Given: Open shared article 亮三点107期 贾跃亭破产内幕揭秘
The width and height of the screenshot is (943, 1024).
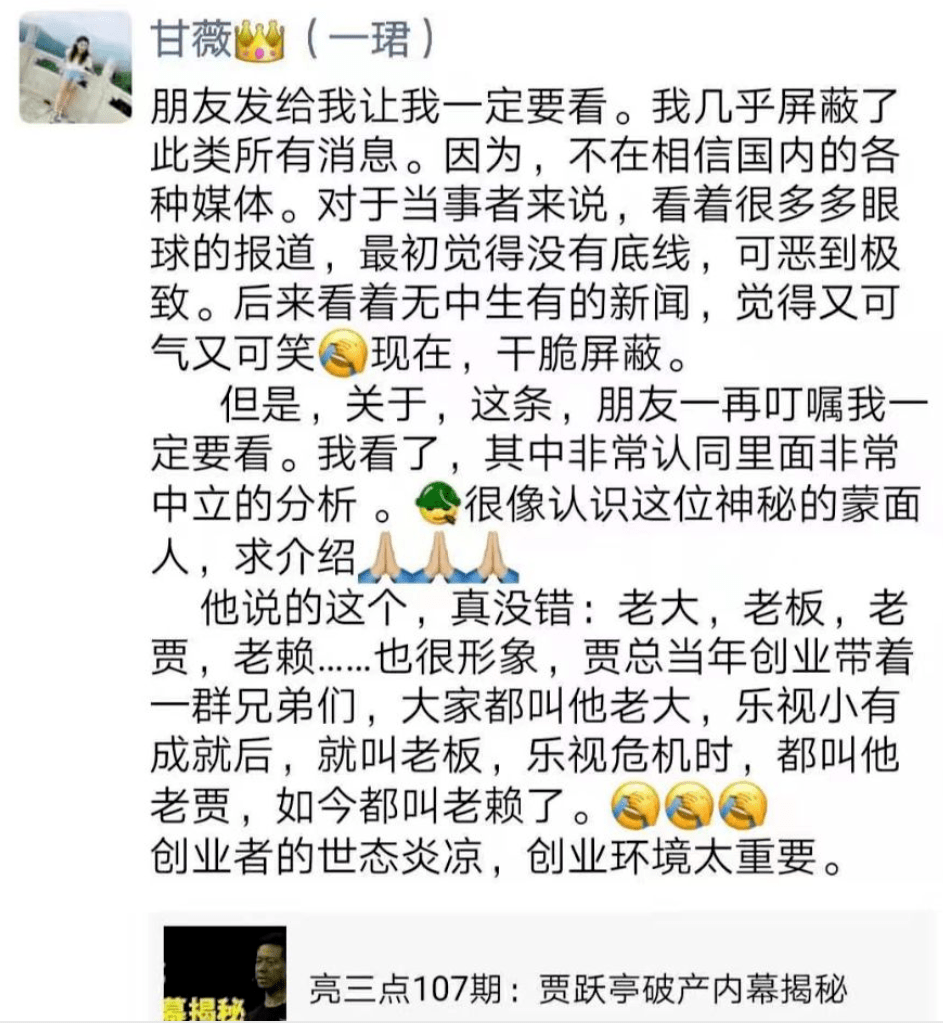Looking at the screenshot, I should pos(578,987).
